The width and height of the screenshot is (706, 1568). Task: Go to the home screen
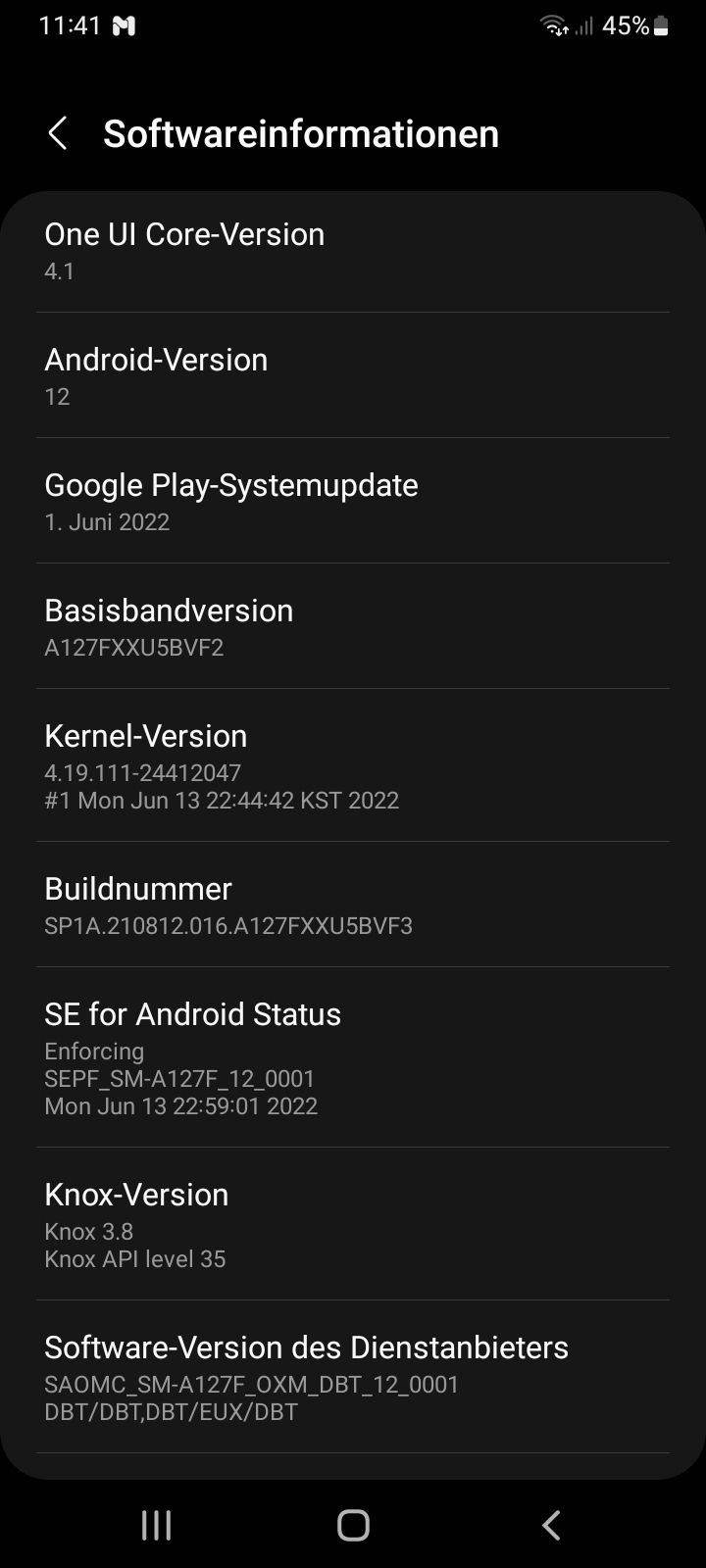coord(353,1525)
